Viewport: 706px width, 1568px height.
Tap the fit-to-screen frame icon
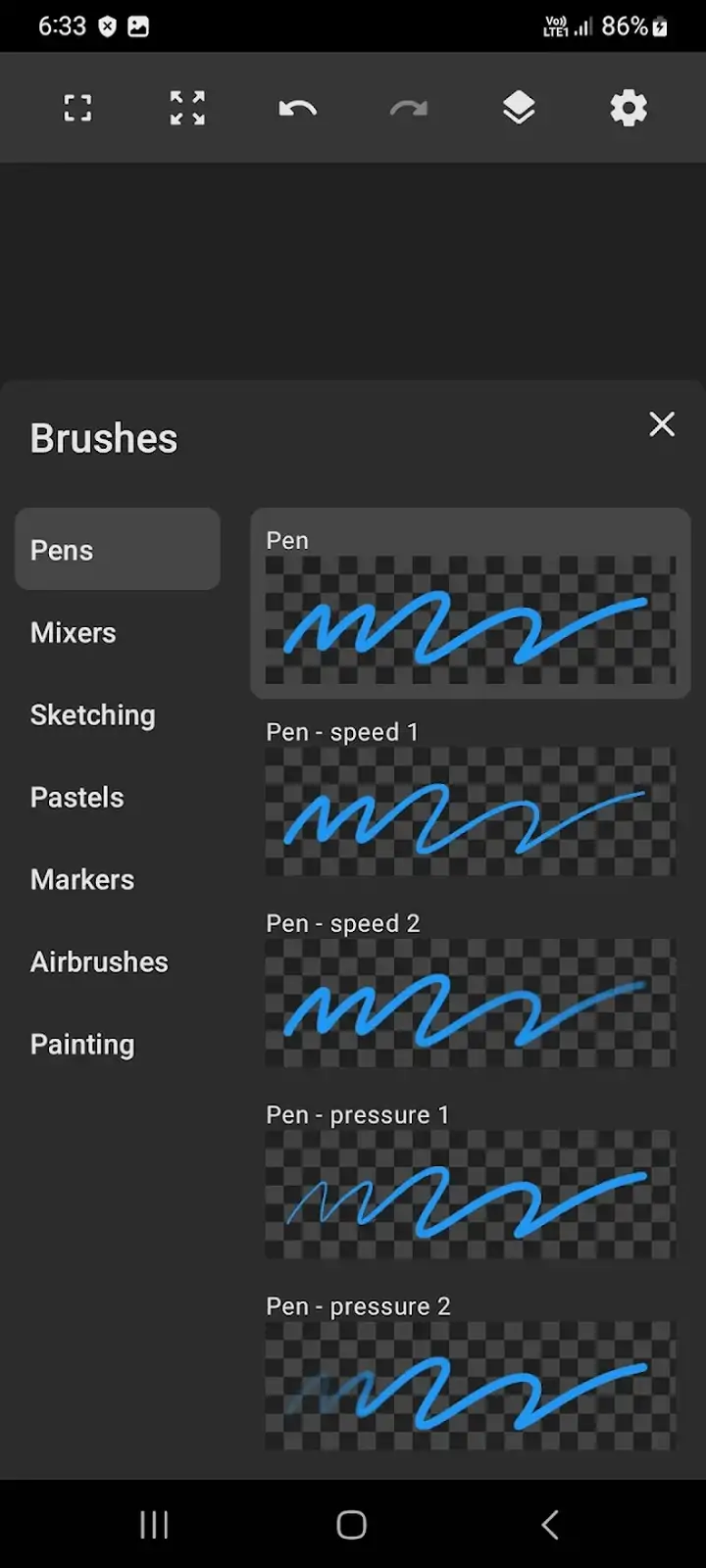click(x=77, y=108)
